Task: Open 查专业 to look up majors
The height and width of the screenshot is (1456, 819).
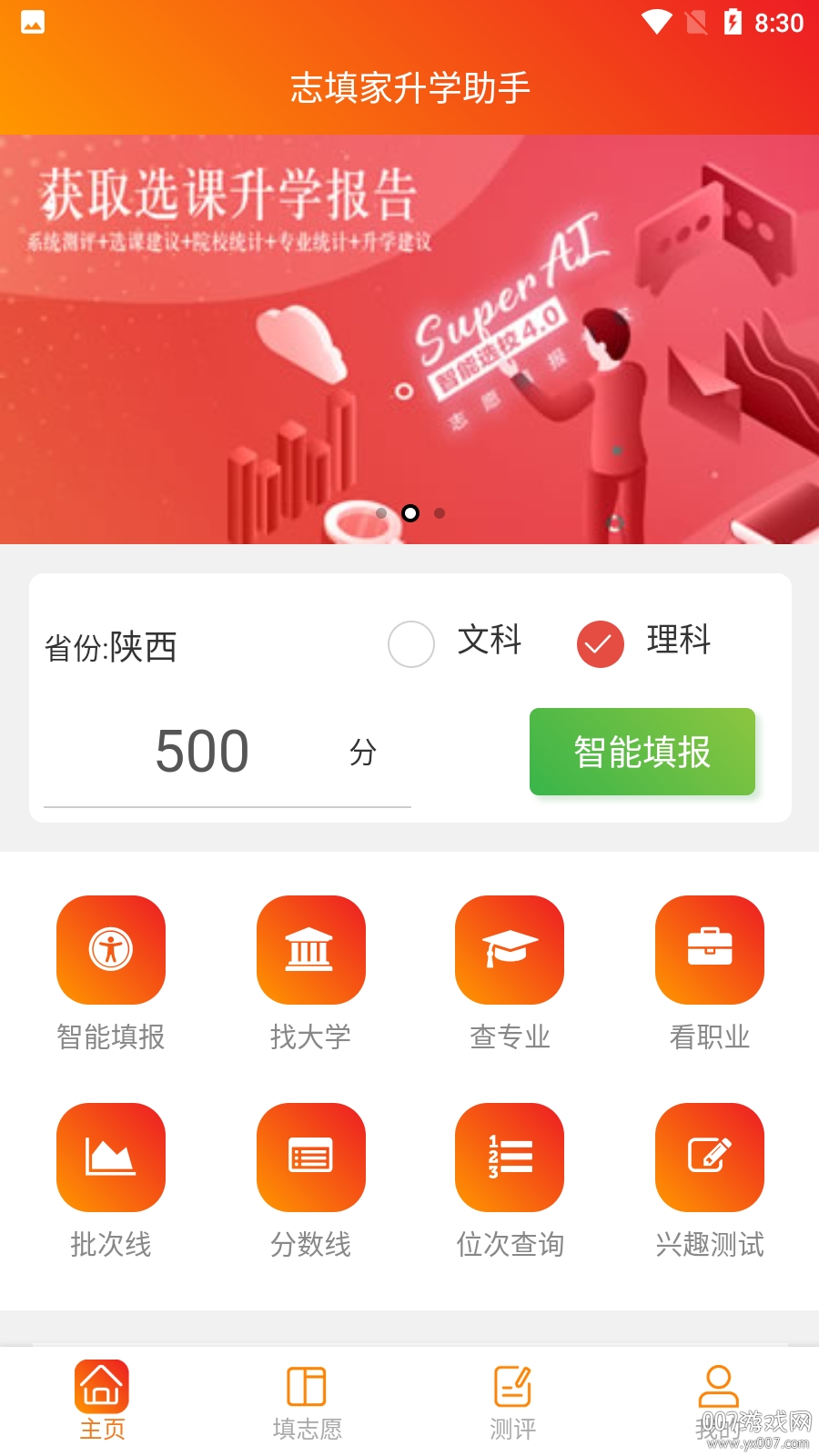Action: pos(510,950)
